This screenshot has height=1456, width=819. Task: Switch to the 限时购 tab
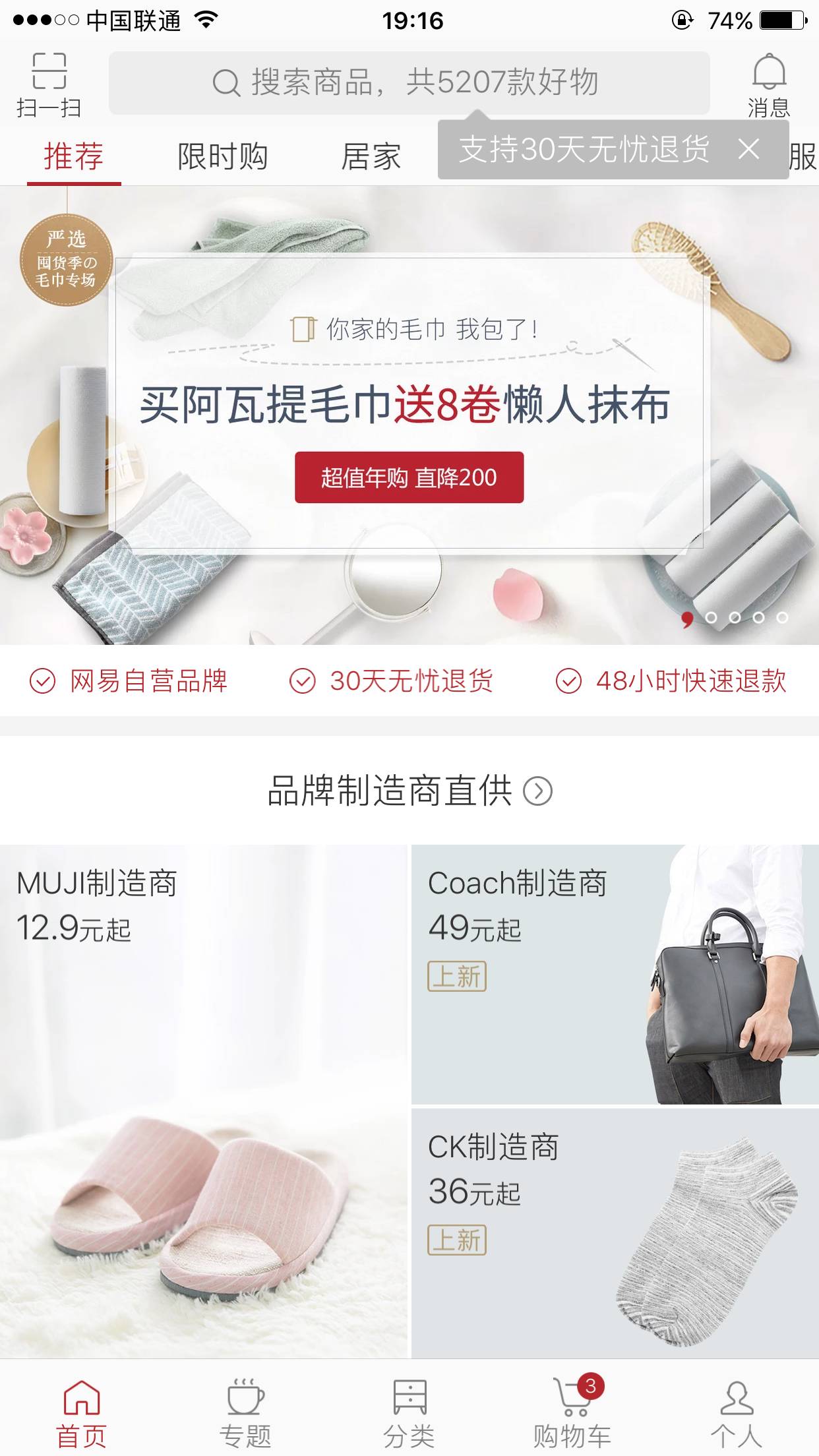tap(222, 157)
